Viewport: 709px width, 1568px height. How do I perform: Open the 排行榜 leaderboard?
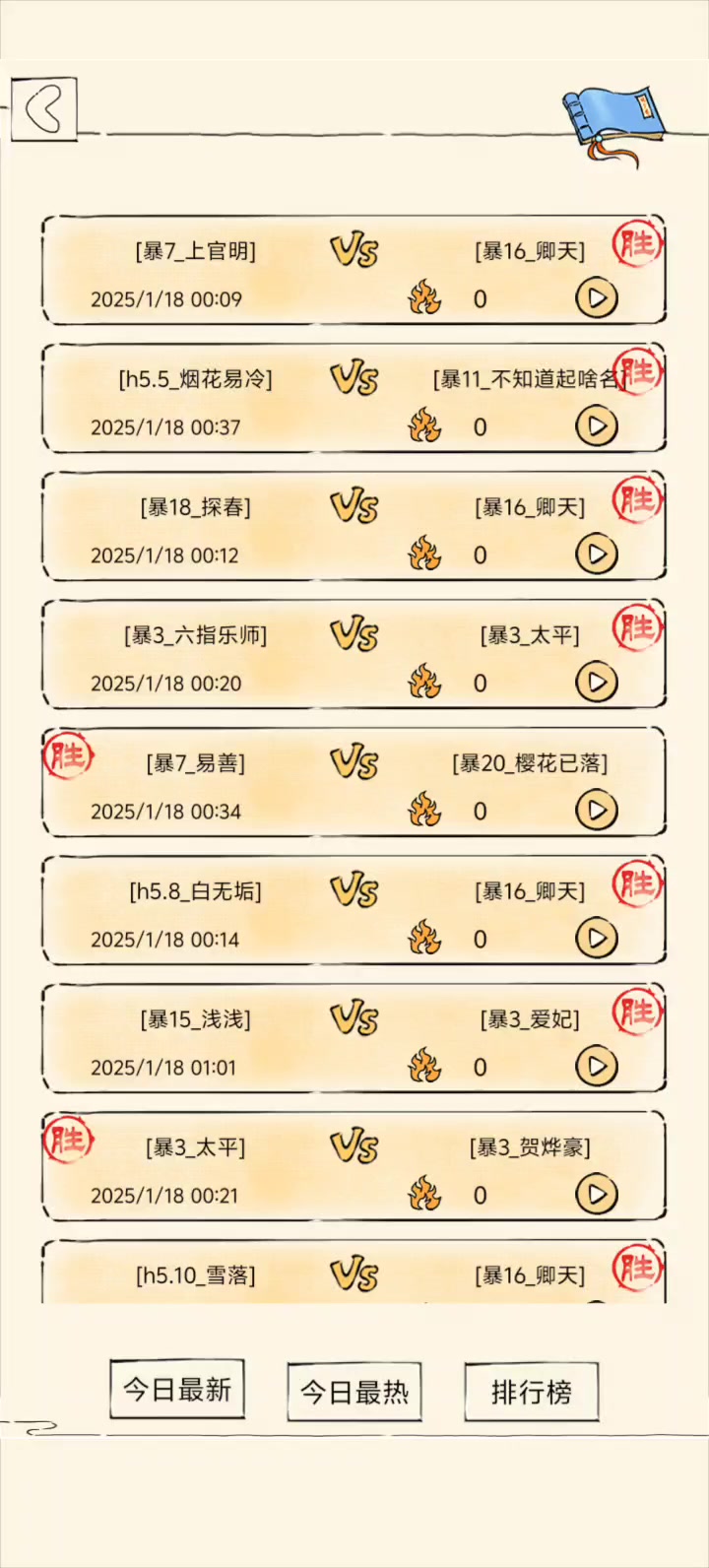click(x=531, y=1392)
